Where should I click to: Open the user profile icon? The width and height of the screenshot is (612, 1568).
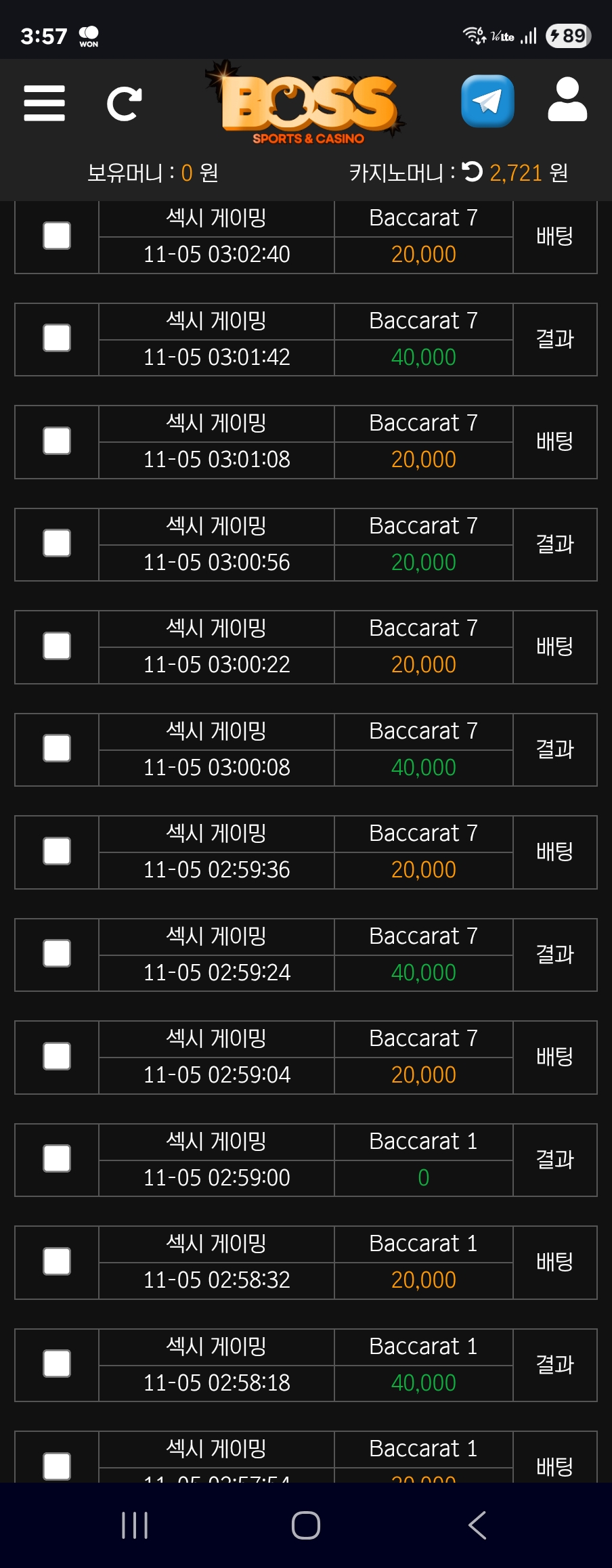point(567,100)
